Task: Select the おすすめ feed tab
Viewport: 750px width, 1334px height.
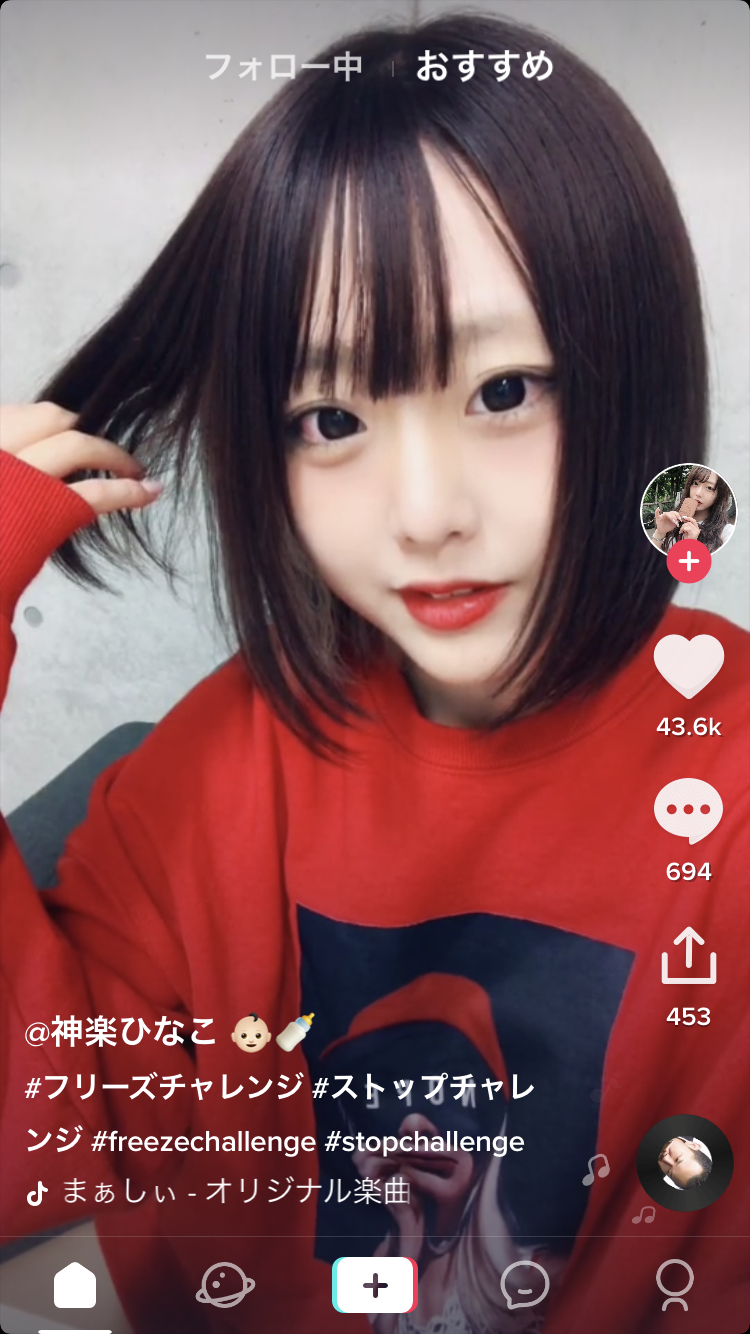Action: point(484,67)
